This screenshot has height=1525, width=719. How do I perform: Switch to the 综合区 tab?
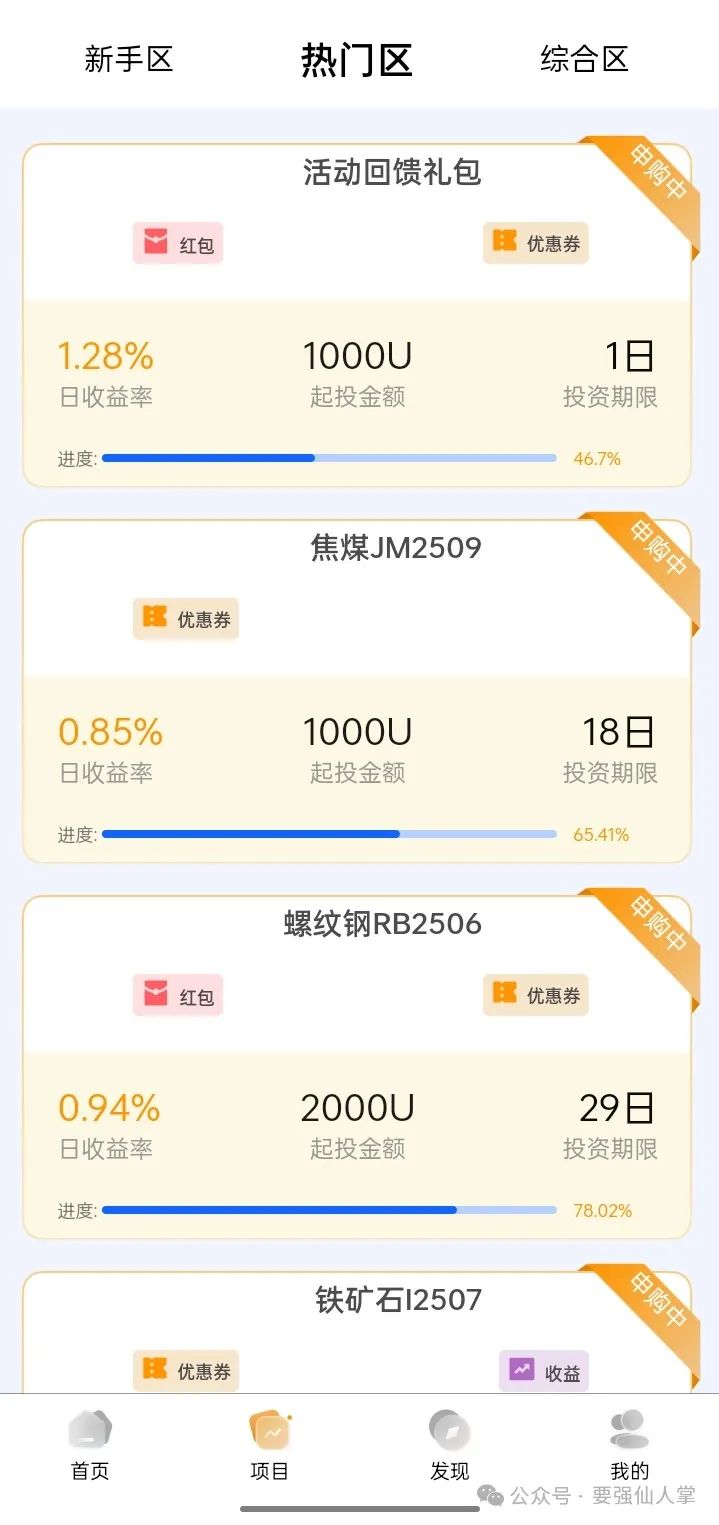585,59
